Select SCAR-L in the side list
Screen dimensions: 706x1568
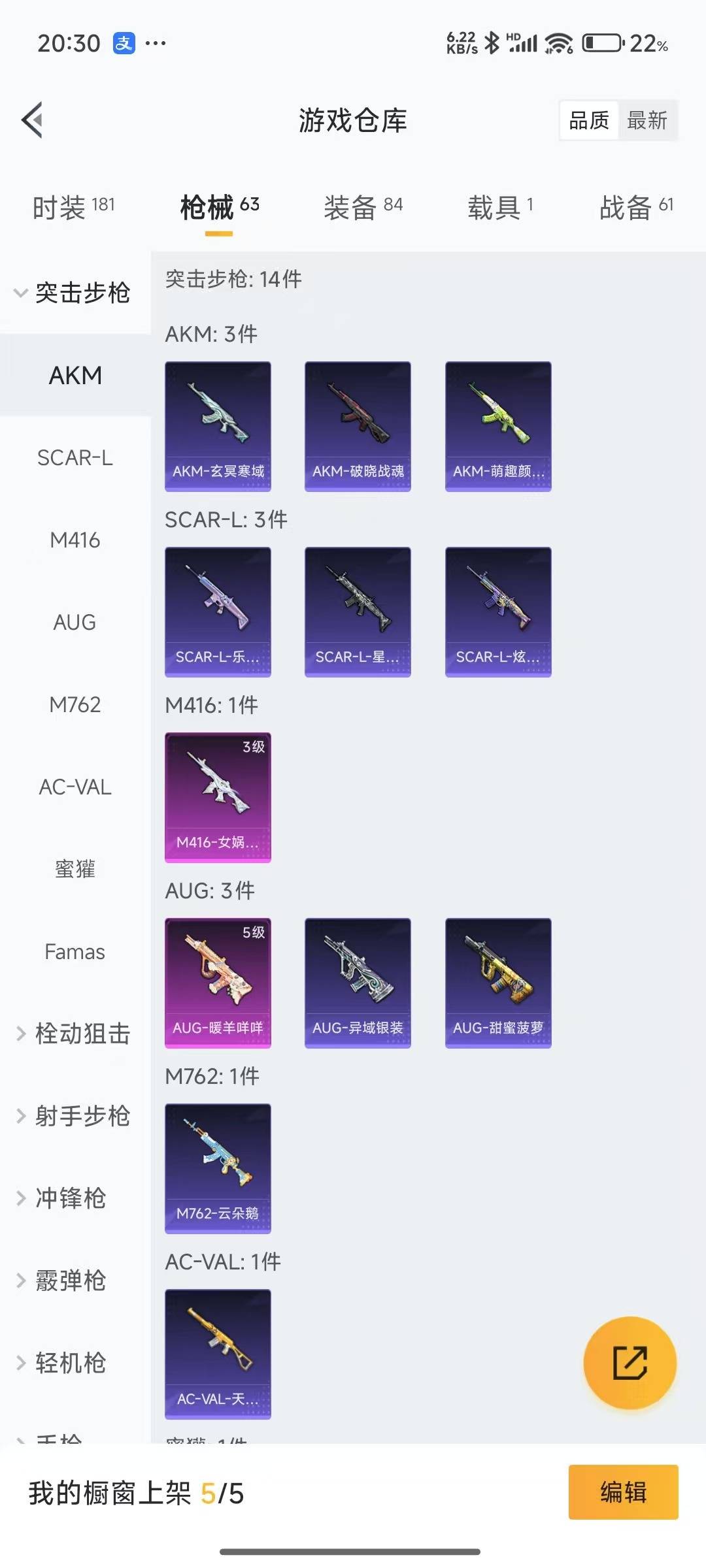(x=75, y=457)
